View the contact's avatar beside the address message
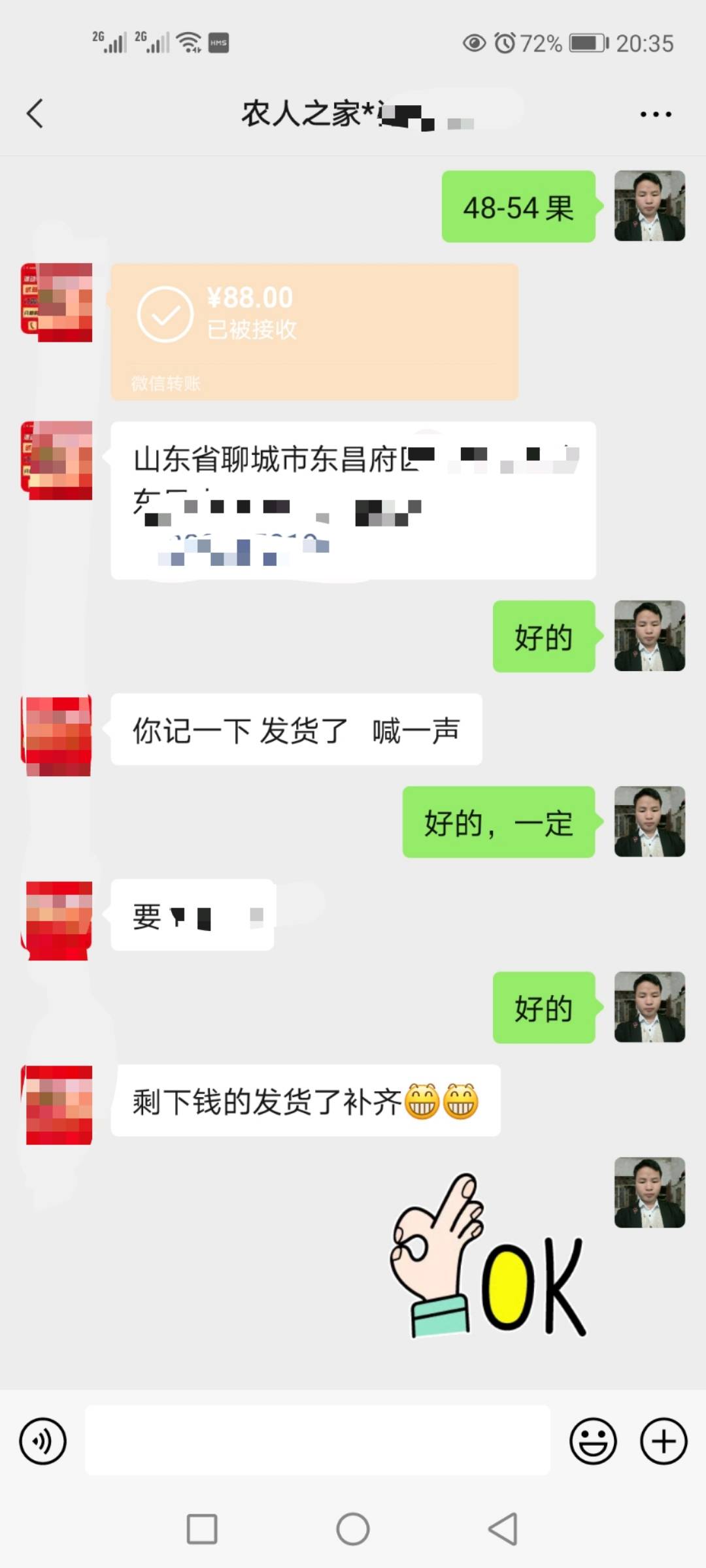This screenshot has width=706, height=1568. pos(57,461)
